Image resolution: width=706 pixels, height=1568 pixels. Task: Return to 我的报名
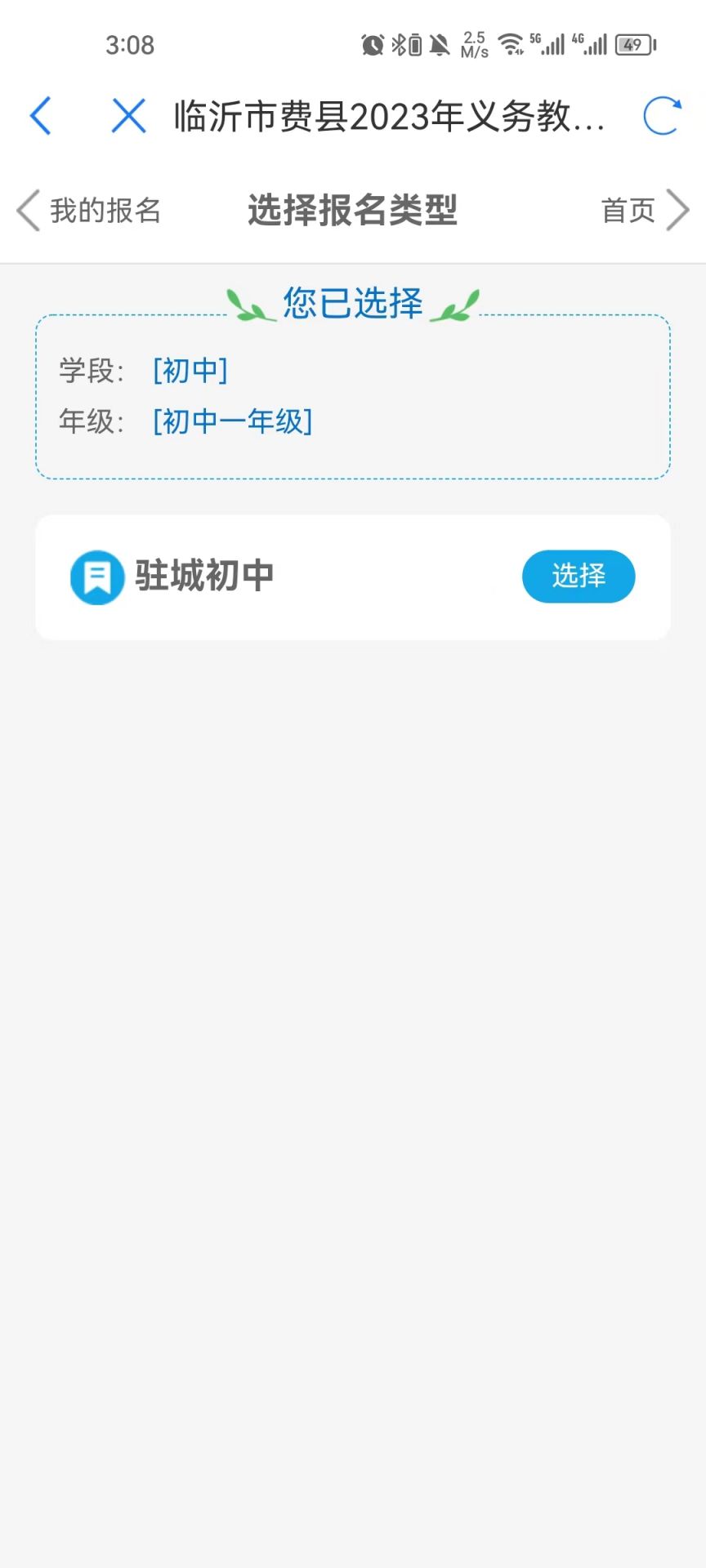point(89,211)
